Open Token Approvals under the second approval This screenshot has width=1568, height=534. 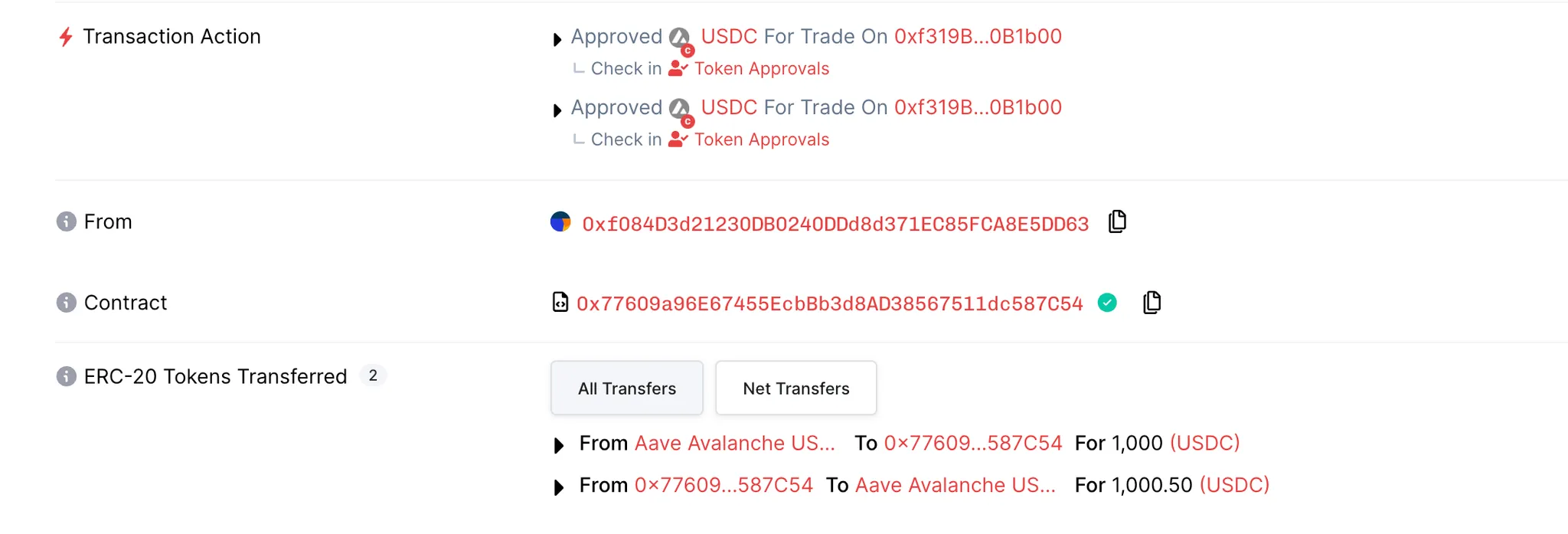coord(761,139)
